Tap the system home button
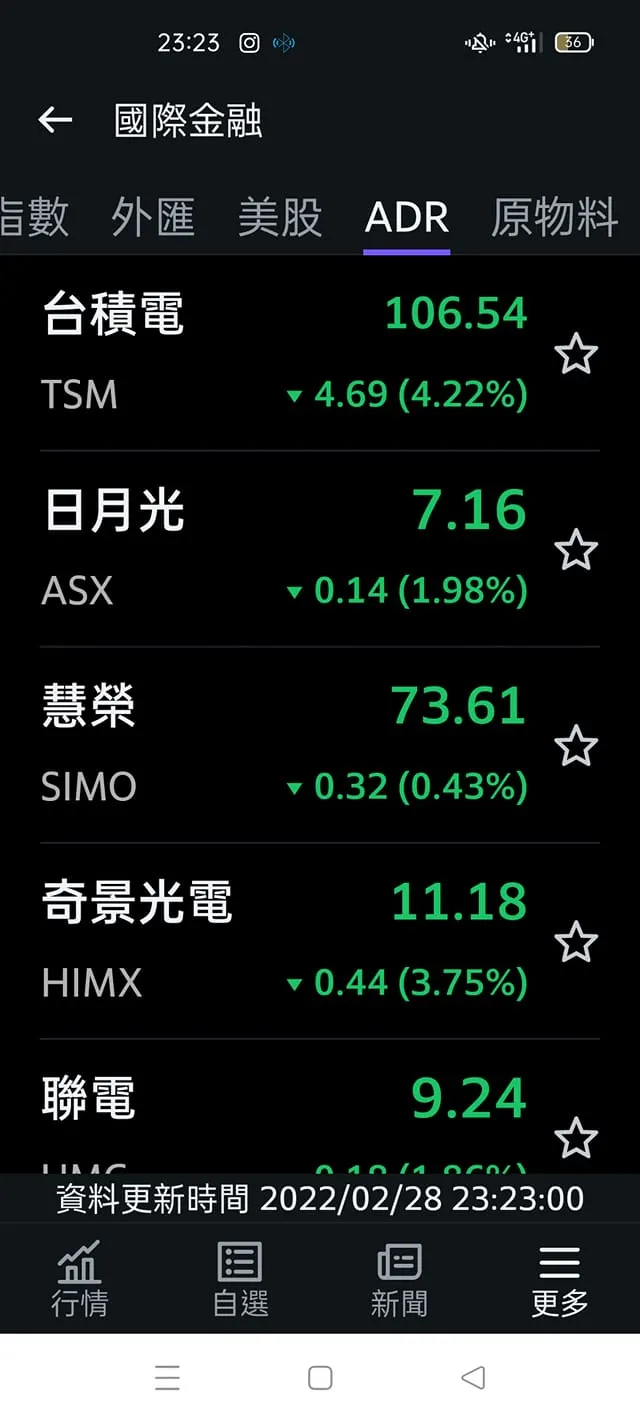 point(320,1378)
